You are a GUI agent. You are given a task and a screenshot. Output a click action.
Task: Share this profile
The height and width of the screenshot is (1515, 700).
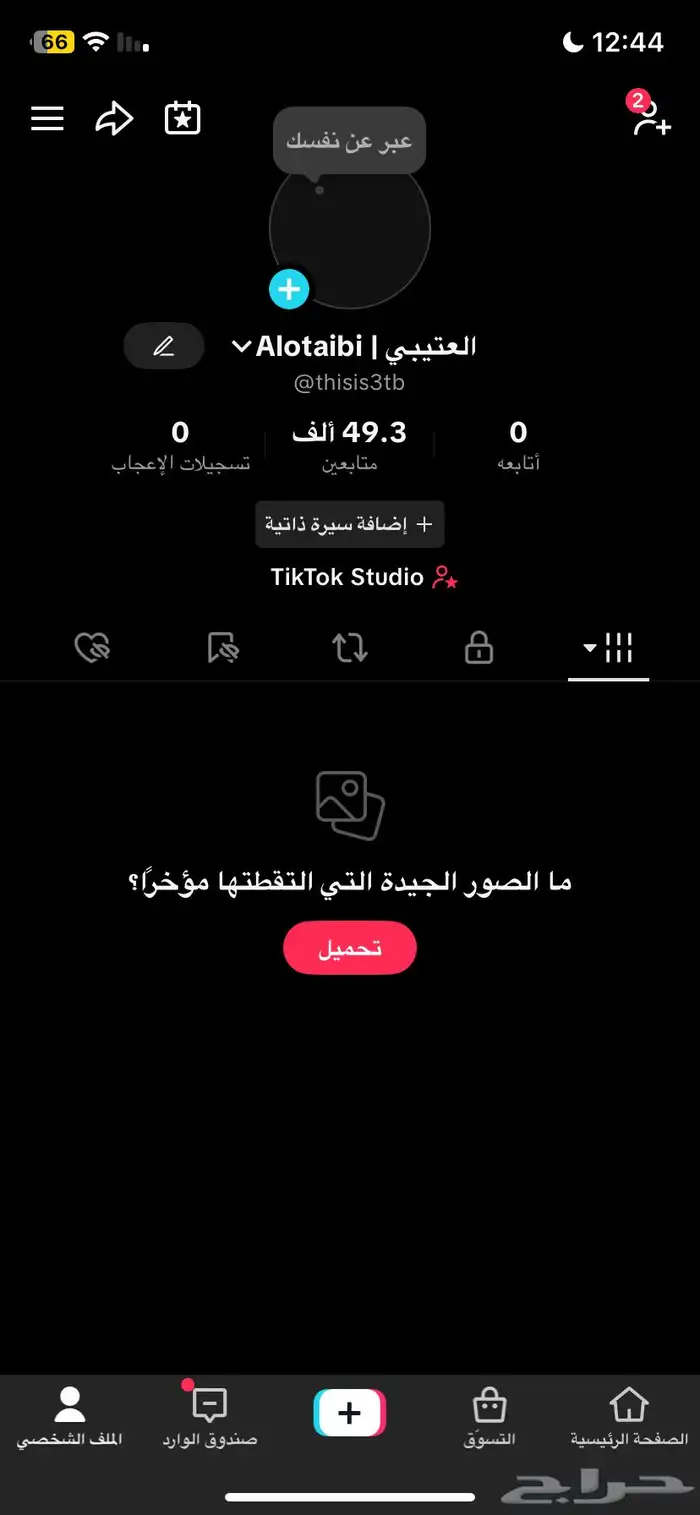114,120
